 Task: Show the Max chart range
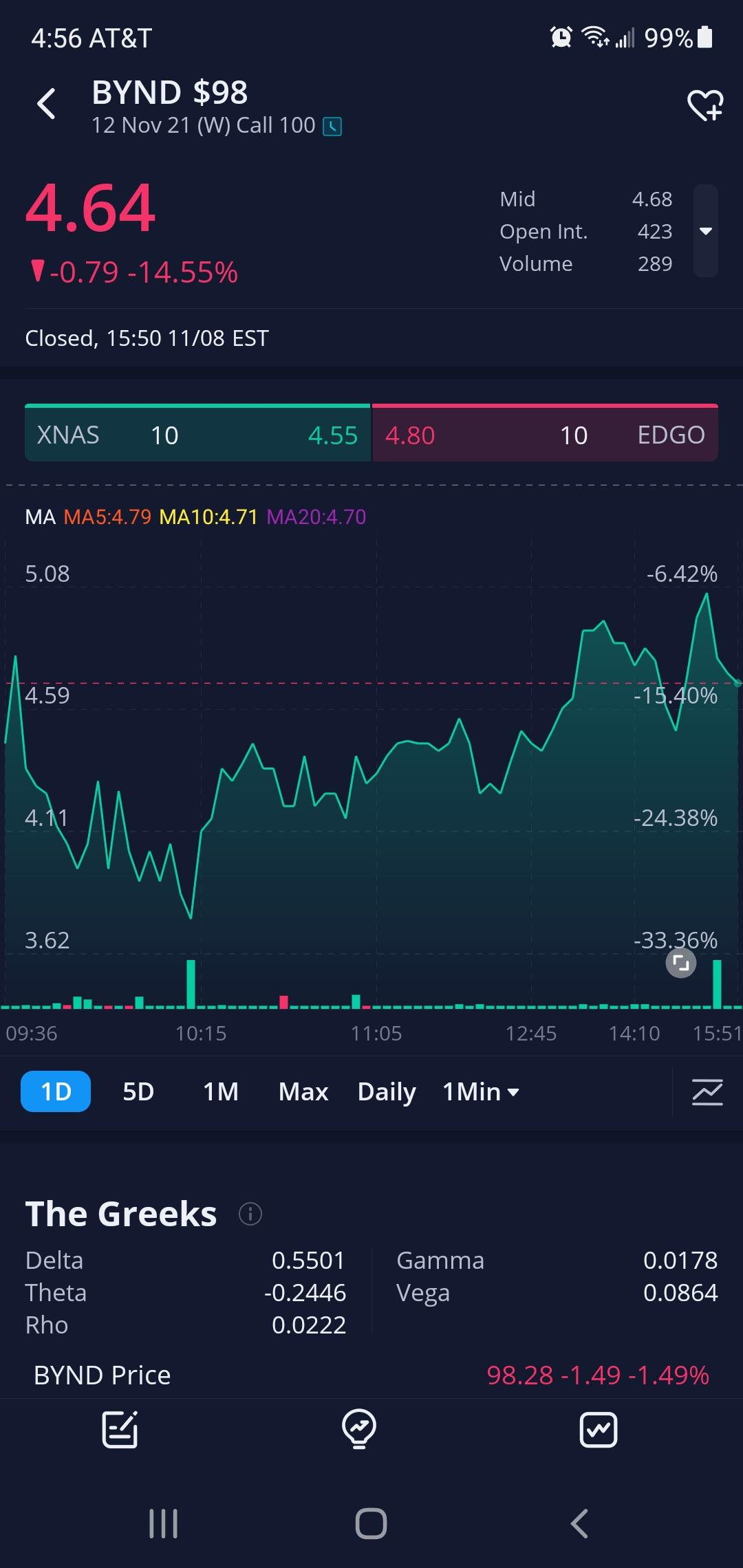[x=303, y=1091]
